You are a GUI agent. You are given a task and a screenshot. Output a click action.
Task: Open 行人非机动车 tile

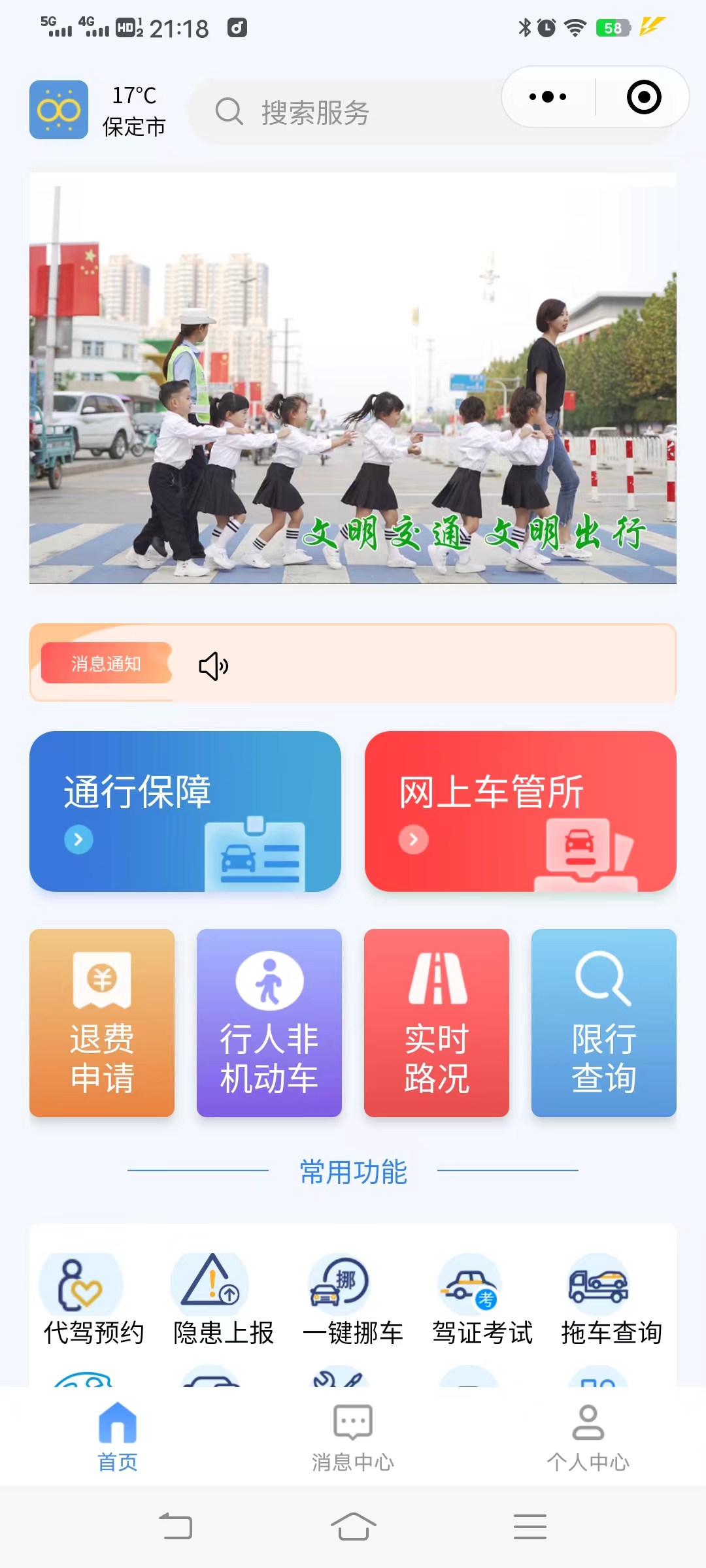tap(269, 1022)
